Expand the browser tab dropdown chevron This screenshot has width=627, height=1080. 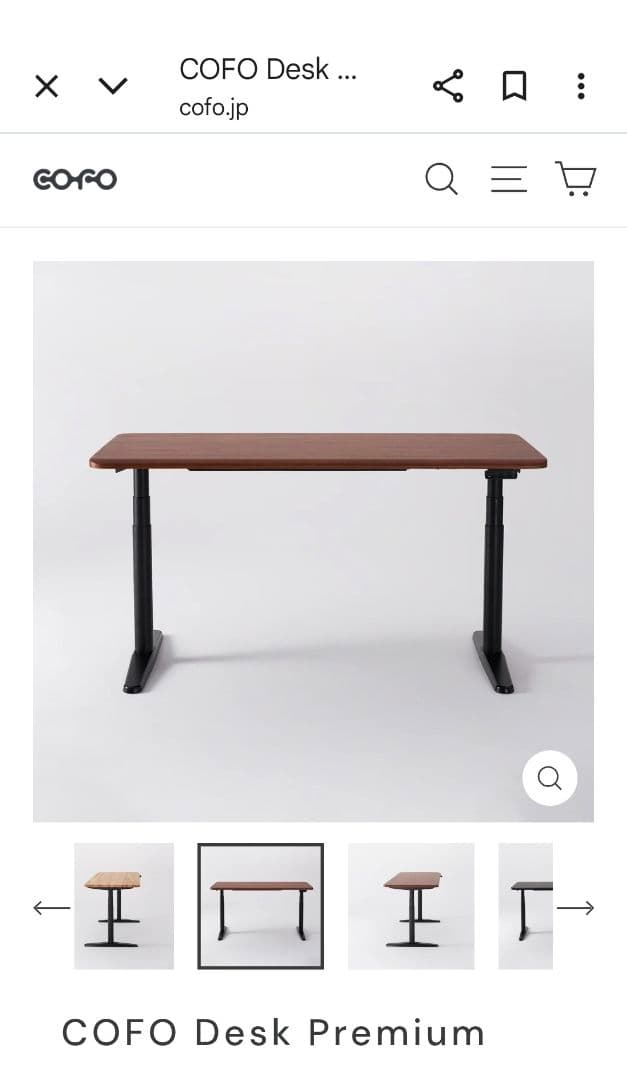click(x=113, y=86)
